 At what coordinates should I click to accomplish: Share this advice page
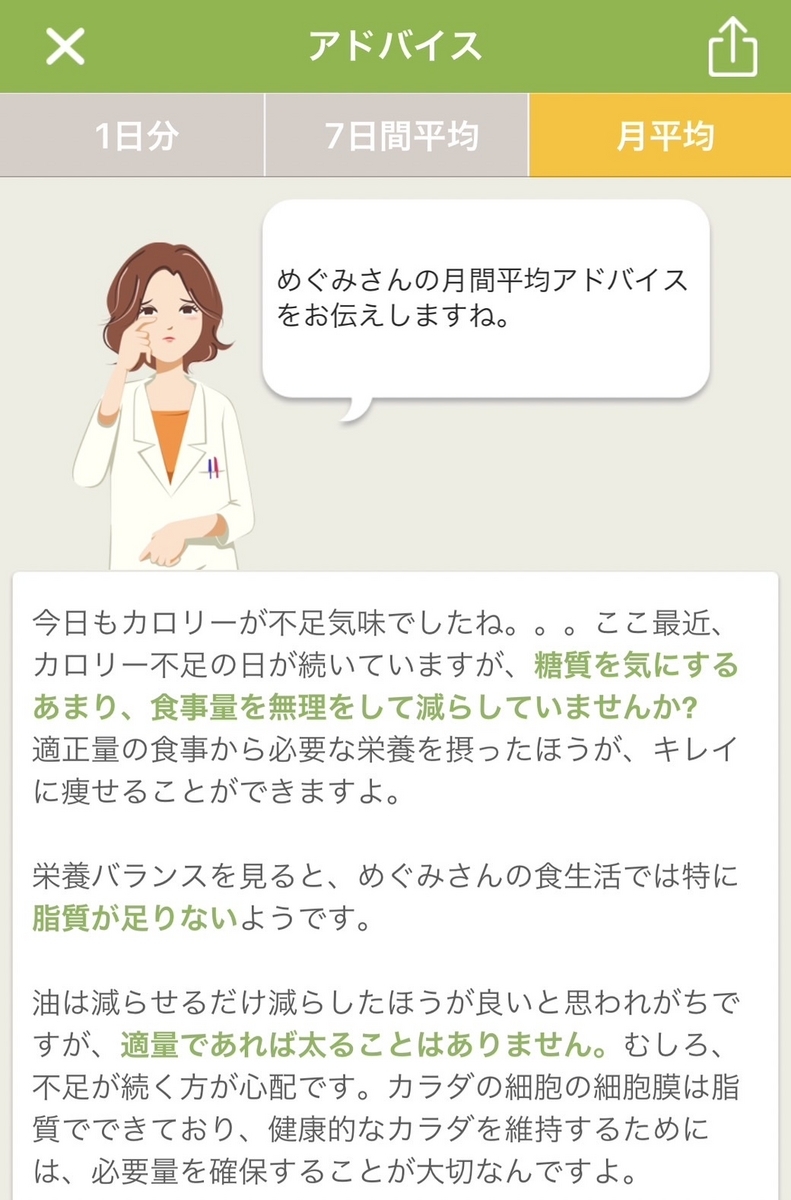tap(732, 46)
